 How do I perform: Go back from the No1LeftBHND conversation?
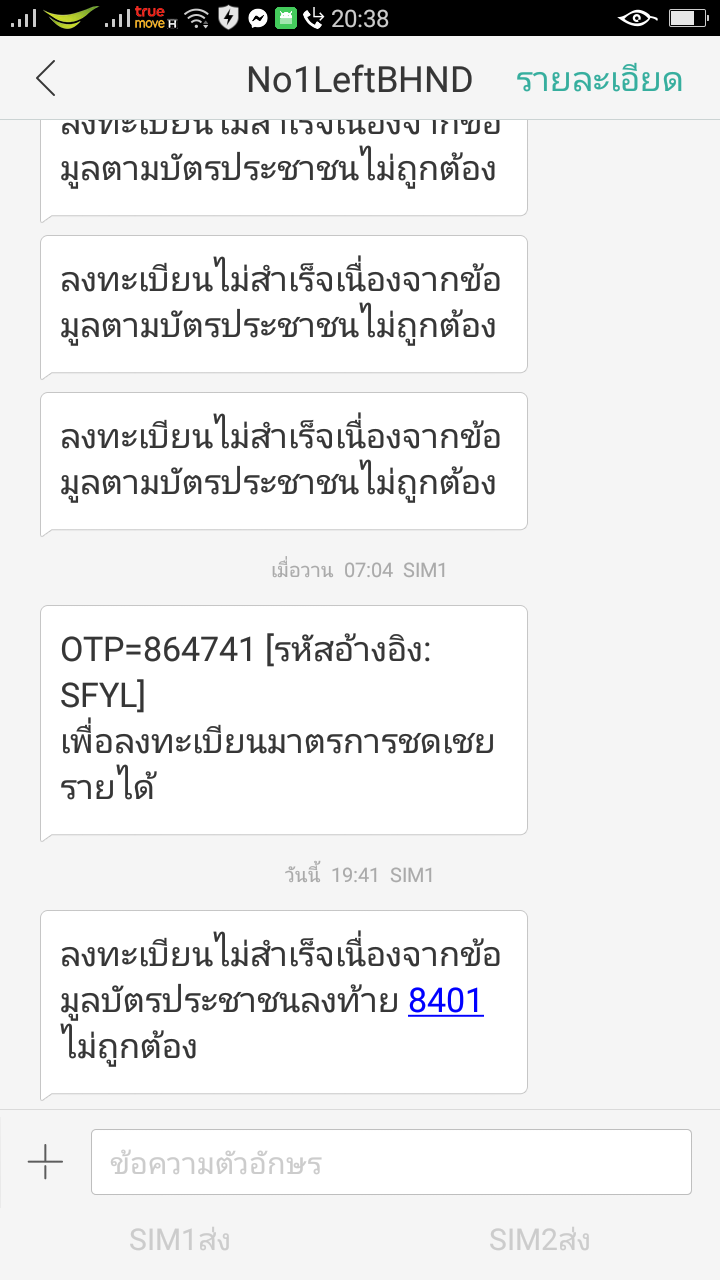(46, 79)
